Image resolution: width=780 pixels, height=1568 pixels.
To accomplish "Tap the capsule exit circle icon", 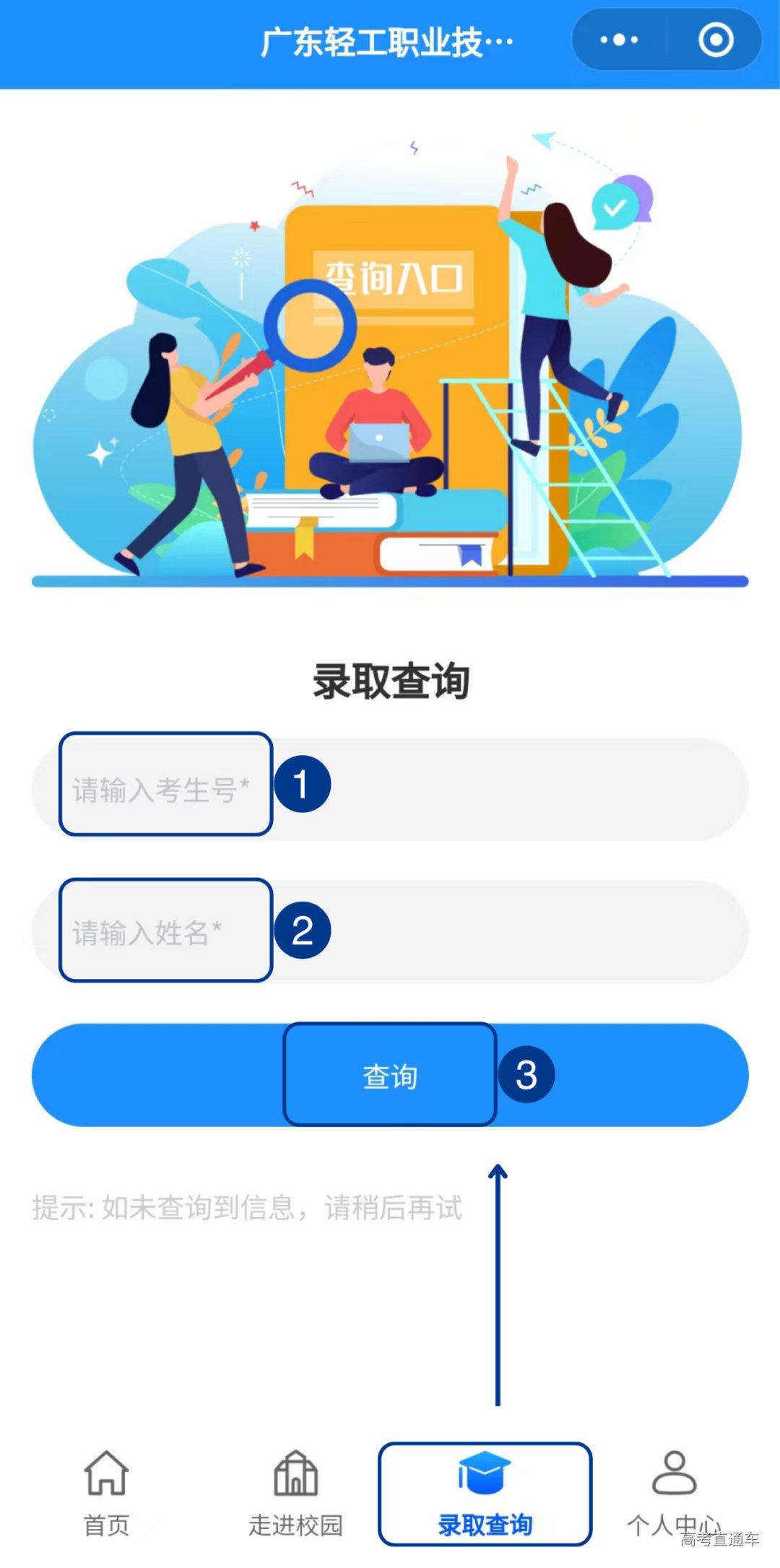I will 714,41.
